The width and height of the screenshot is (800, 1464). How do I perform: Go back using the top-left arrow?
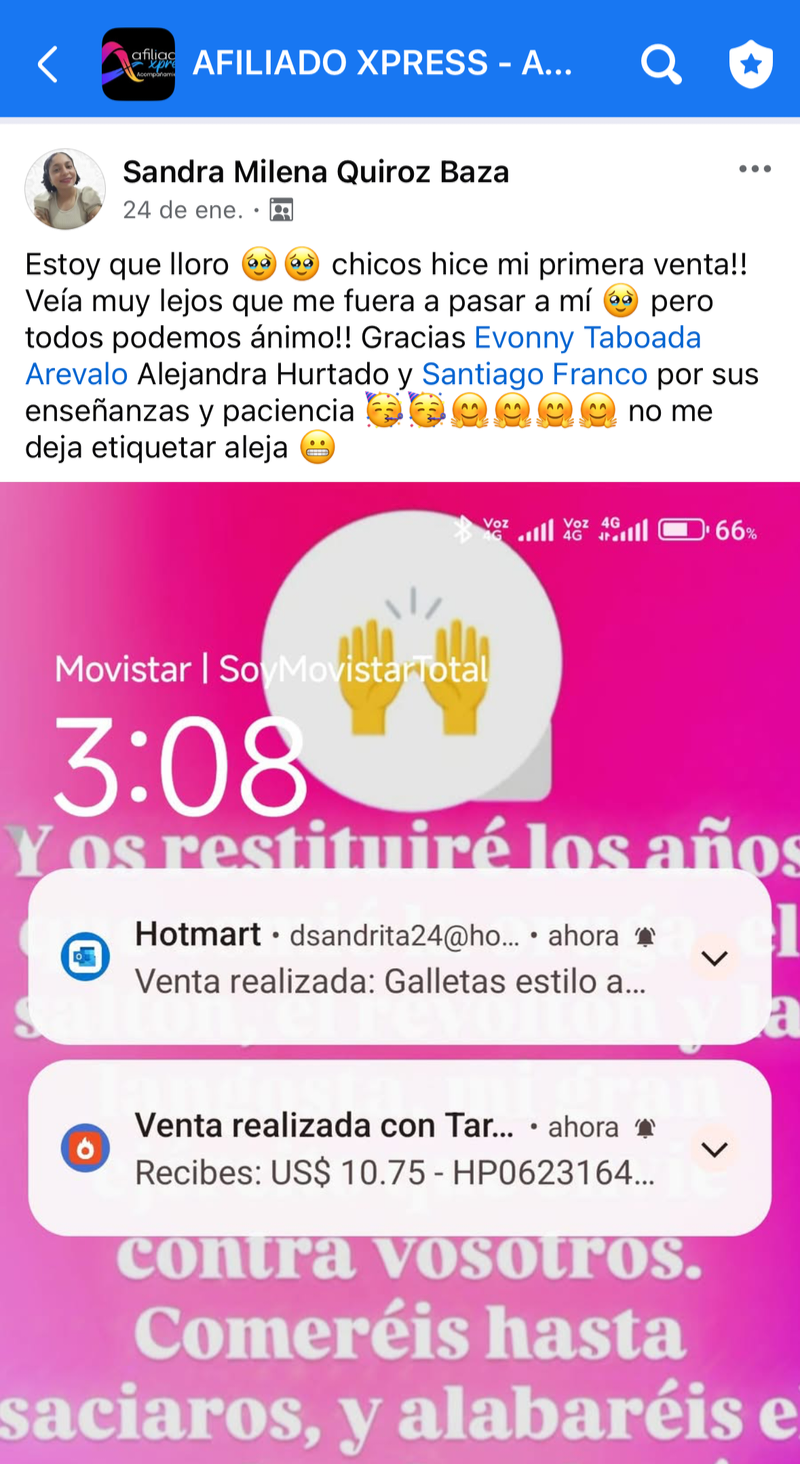(47, 65)
